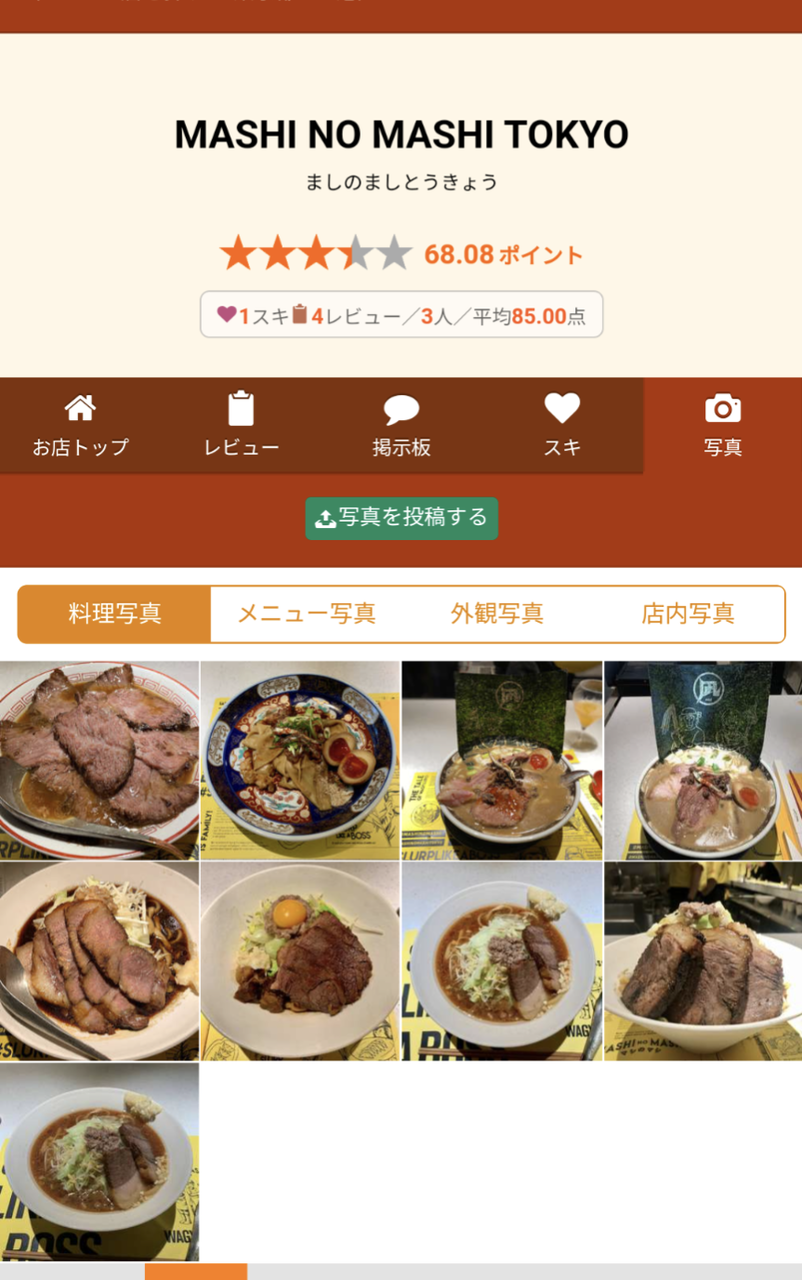View the raw egg yolk bowl photo
Image resolution: width=802 pixels, height=1280 pixels.
point(300,961)
